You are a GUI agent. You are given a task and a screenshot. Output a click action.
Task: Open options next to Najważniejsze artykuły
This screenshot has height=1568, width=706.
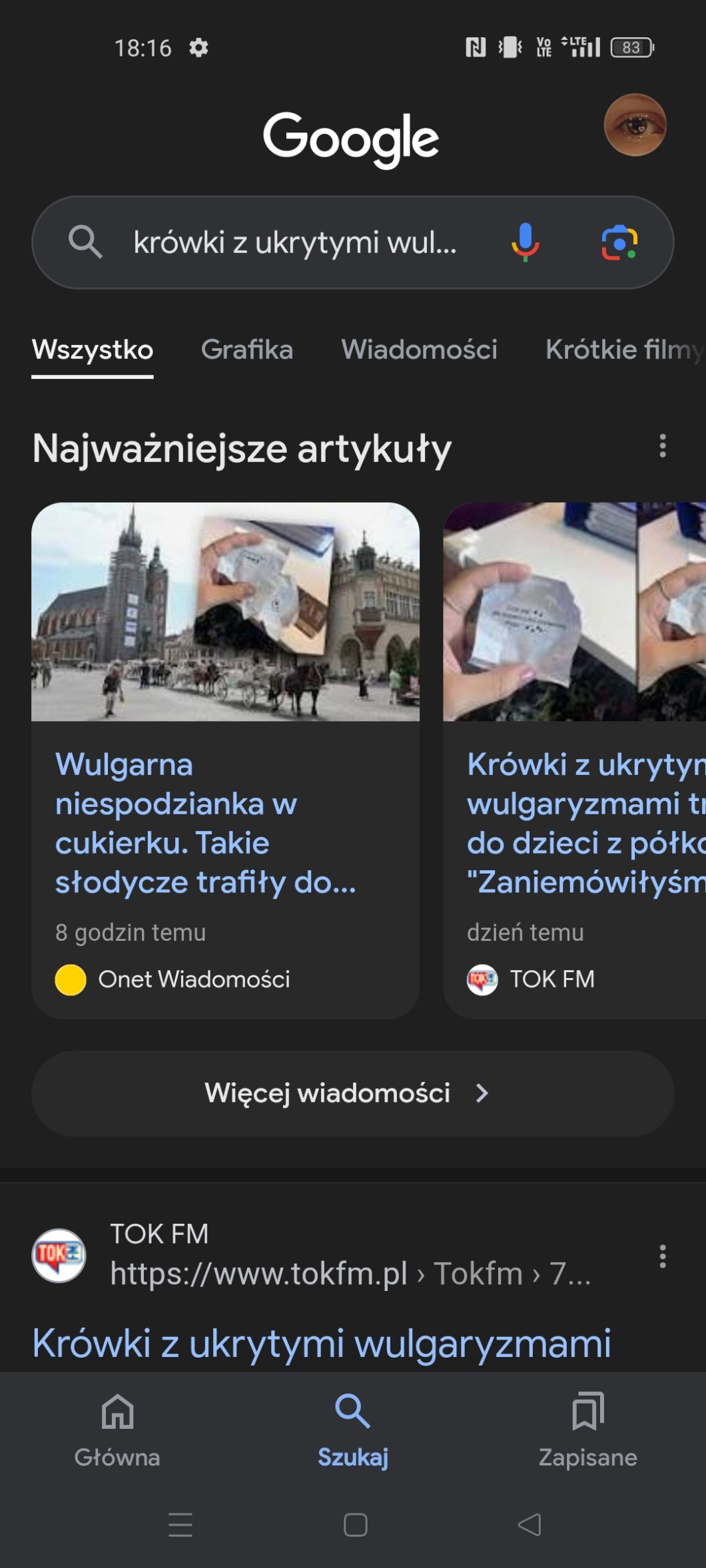point(662,446)
